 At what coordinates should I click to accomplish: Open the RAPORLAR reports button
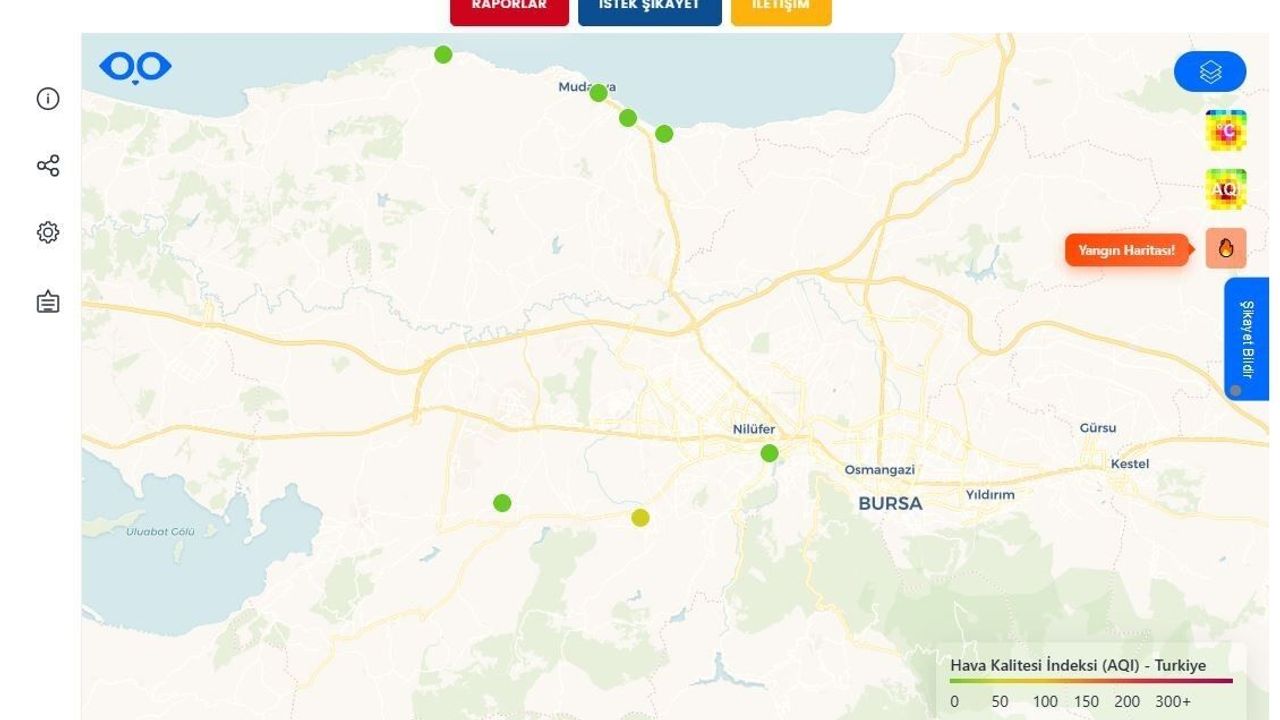[x=509, y=8]
